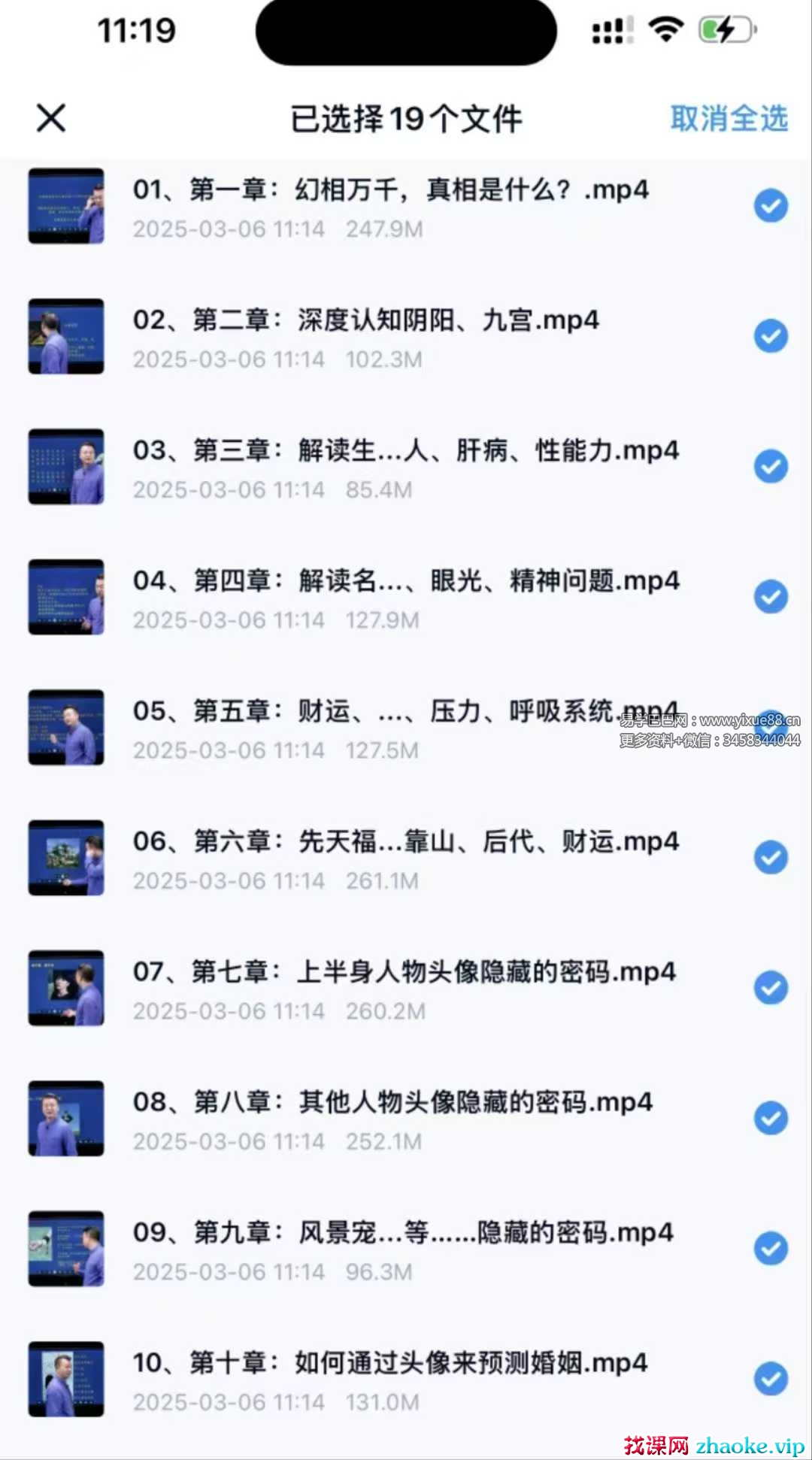Viewport: 812px width, 1460px height.
Task: Toggle checkbox for 07 第七章 video
Action: click(x=771, y=988)
